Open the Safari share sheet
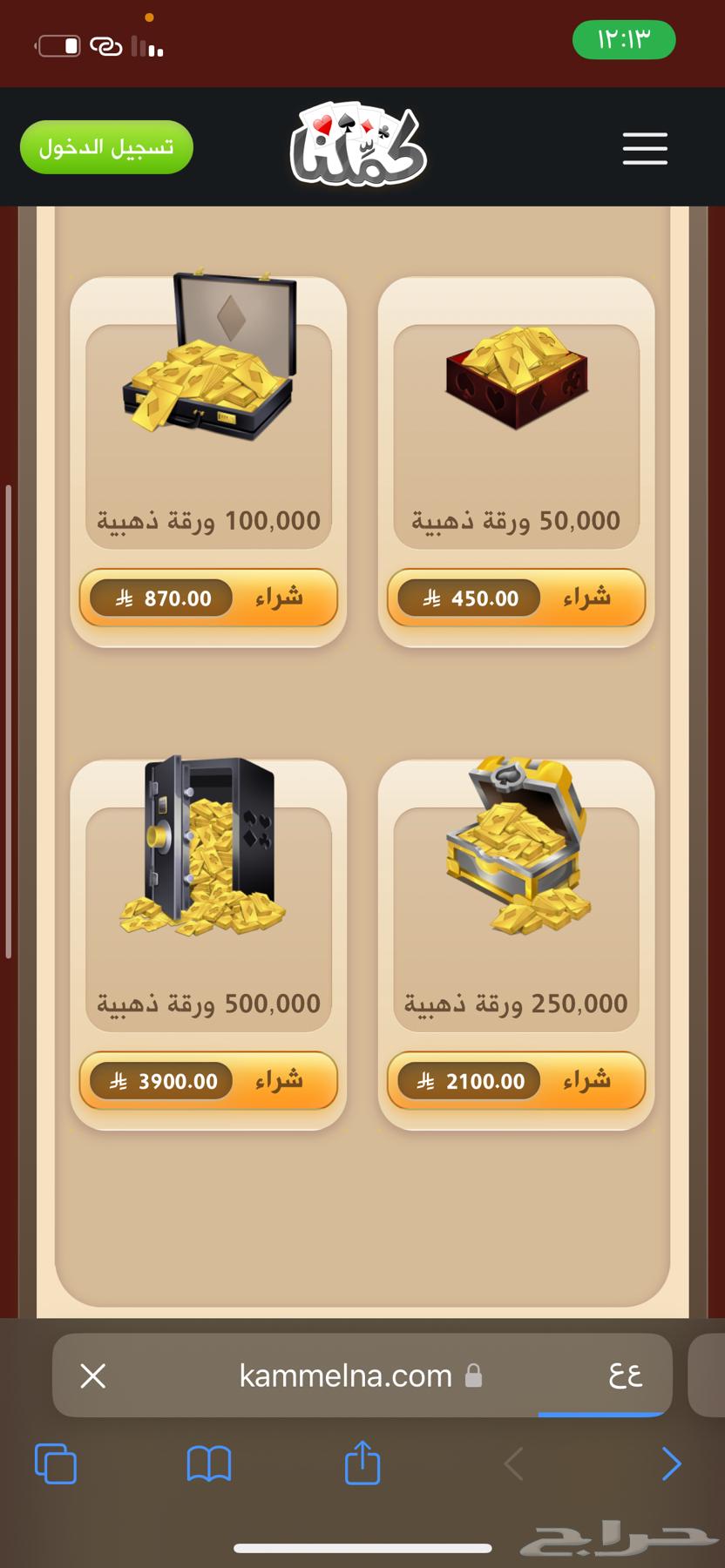The height and width of the screenshot is (1568, 725). [x=362, y=1464]
